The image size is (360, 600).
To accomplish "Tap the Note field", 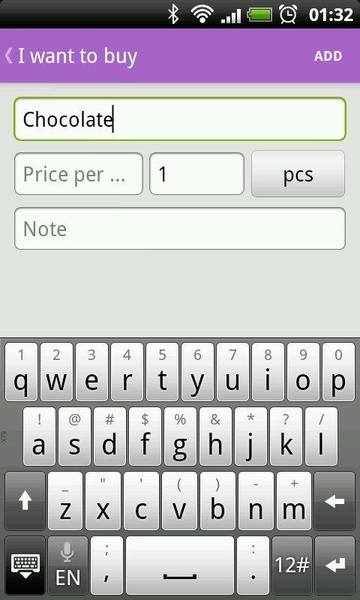I will tap(180, 229).
